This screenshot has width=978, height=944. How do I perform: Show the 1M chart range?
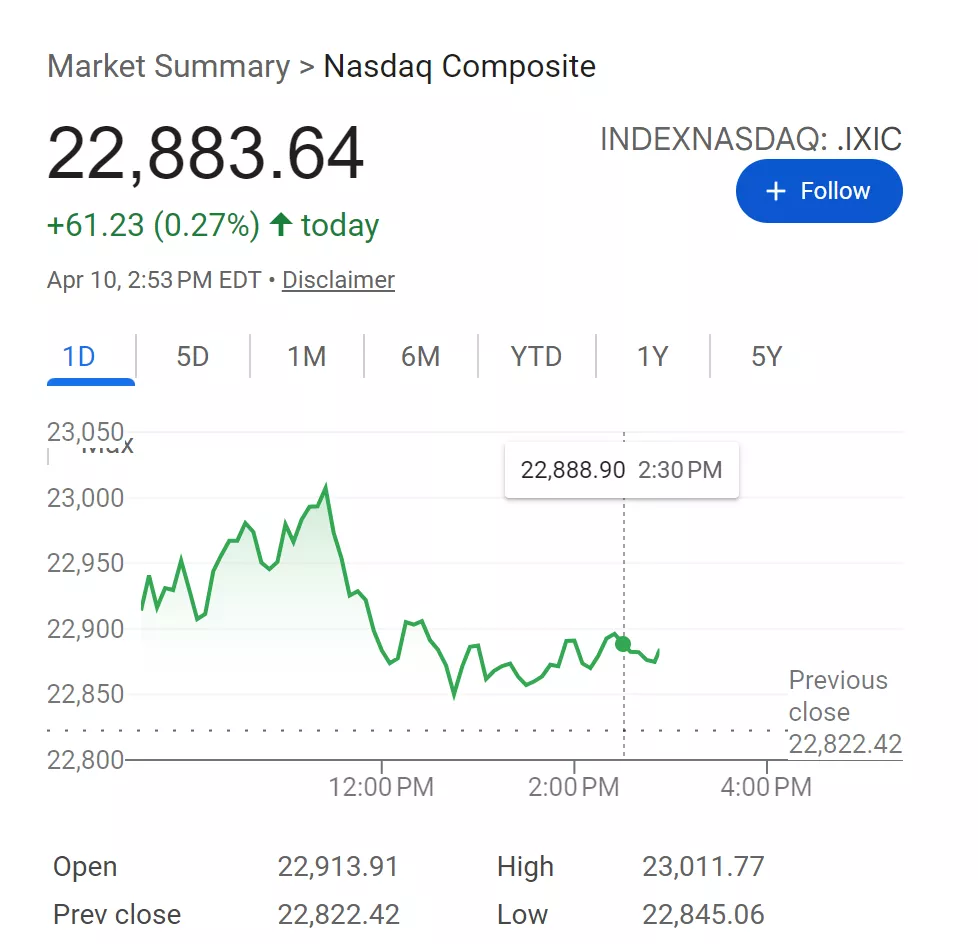pos(306,356)
